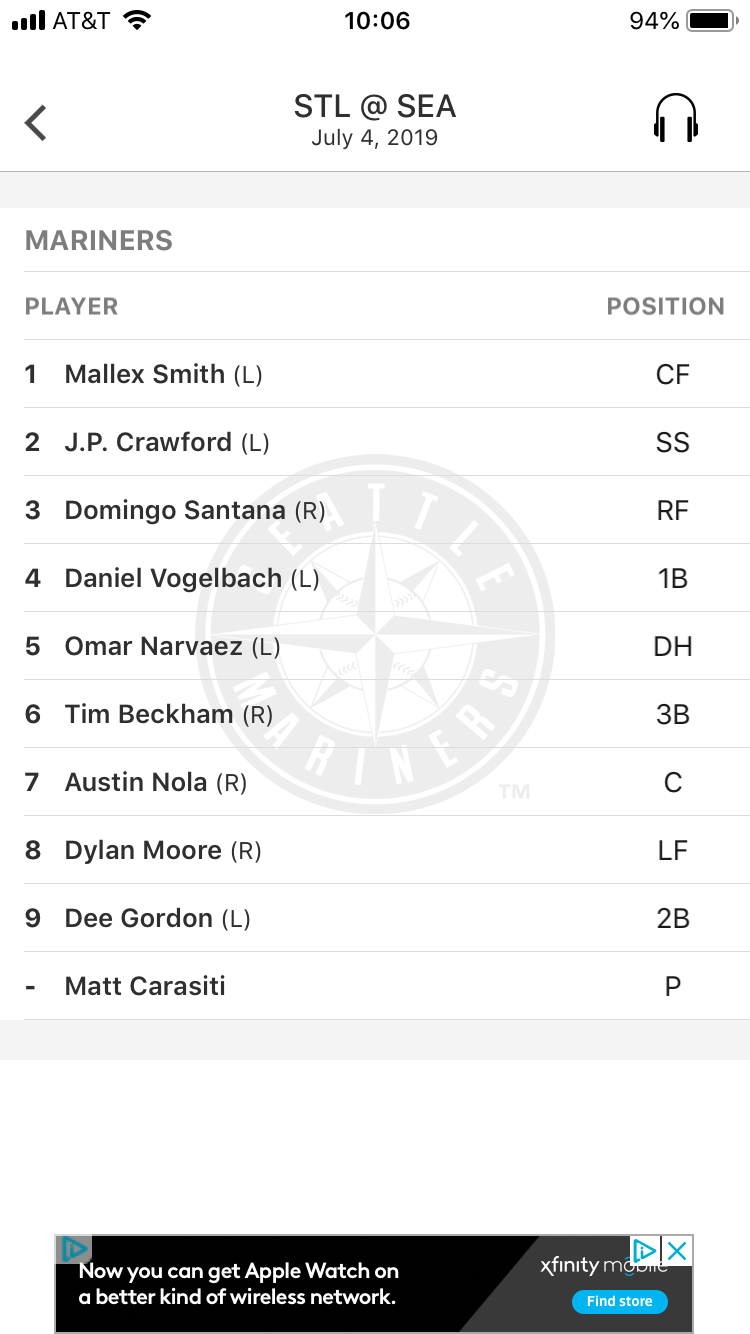View Dee Gordon's player details

(x=138, y=918)
